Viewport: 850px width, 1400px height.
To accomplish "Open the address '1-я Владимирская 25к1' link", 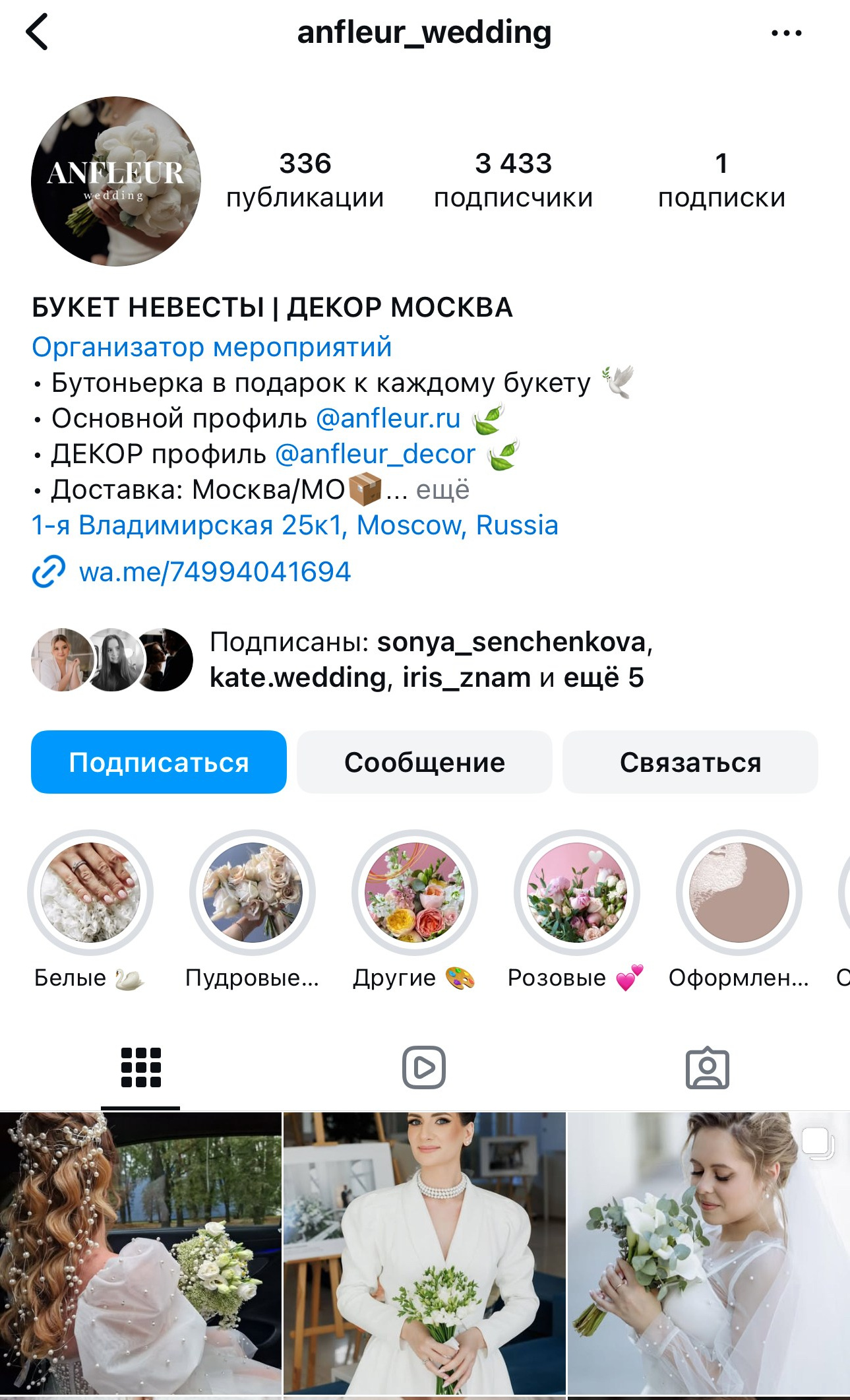I will click(294, 526).
